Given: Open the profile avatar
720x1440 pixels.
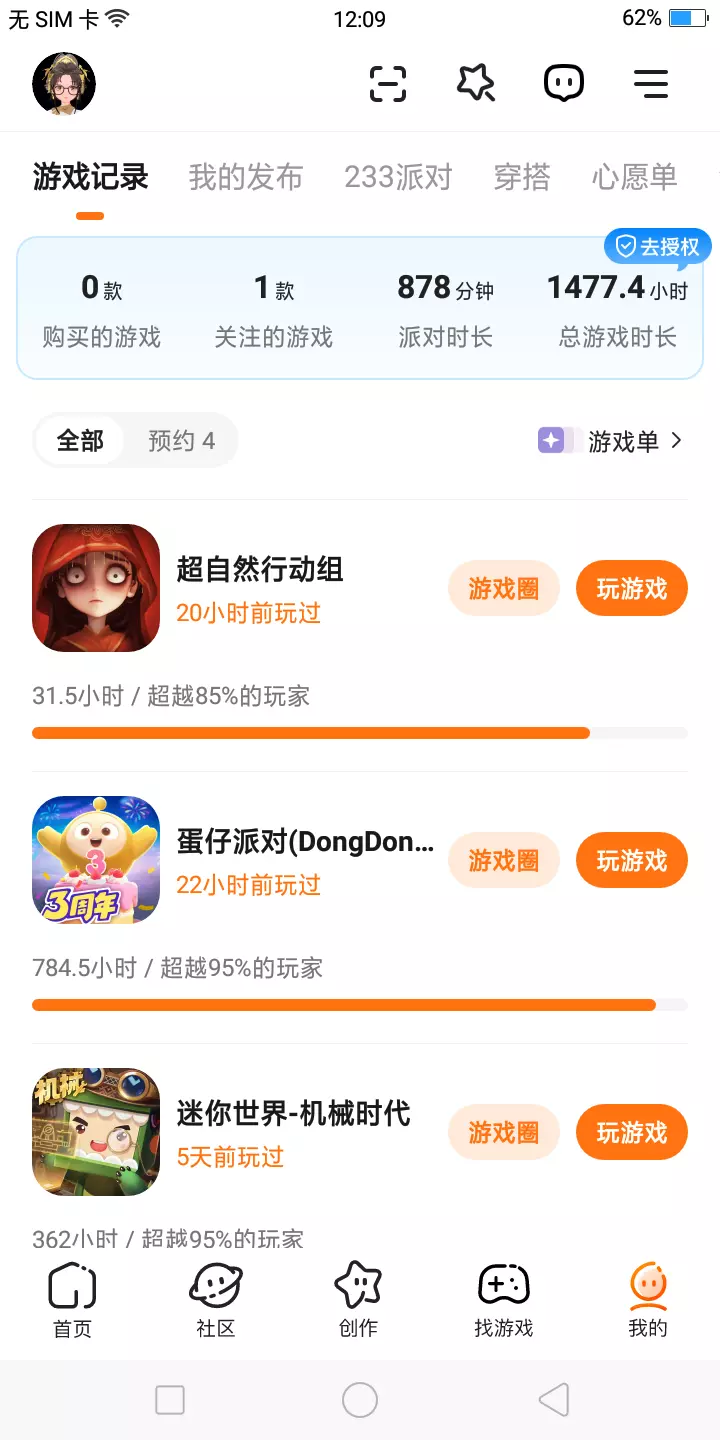Looking at the screenshot, I should click(64, 84).
